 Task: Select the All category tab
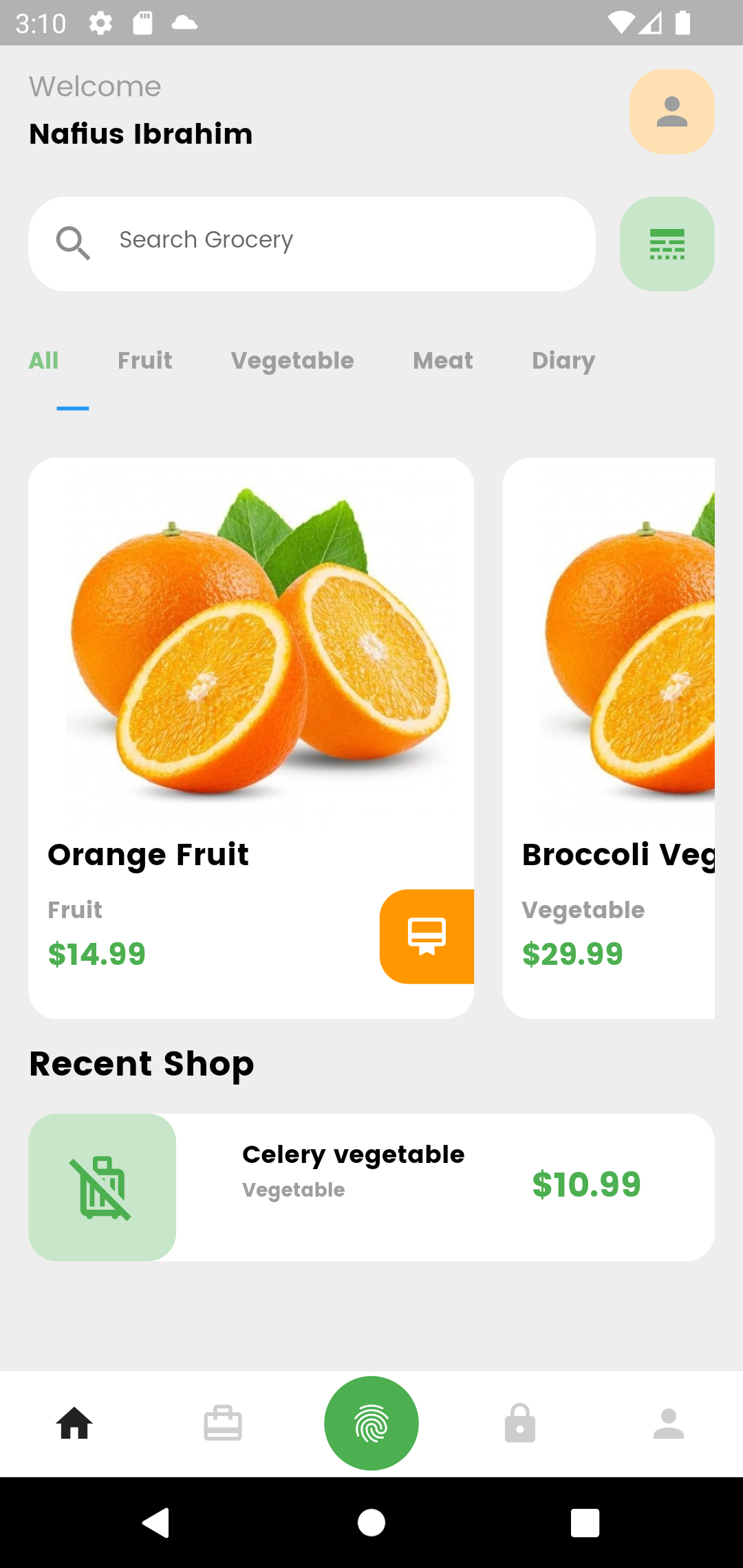pos(43,360)
